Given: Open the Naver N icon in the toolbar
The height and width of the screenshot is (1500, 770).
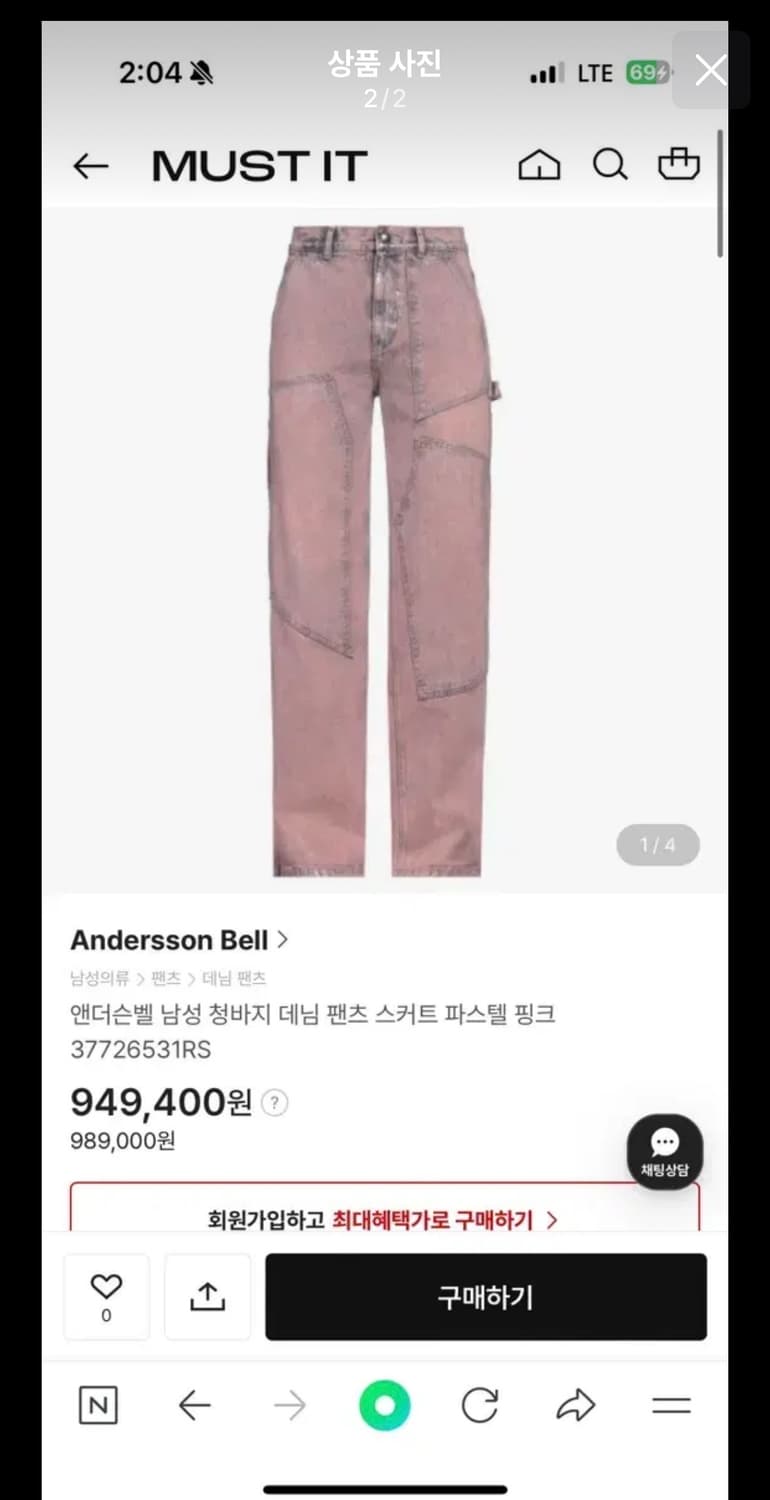Looking at the screenshot, I should pyautogui.click(x=97, y=1404).
